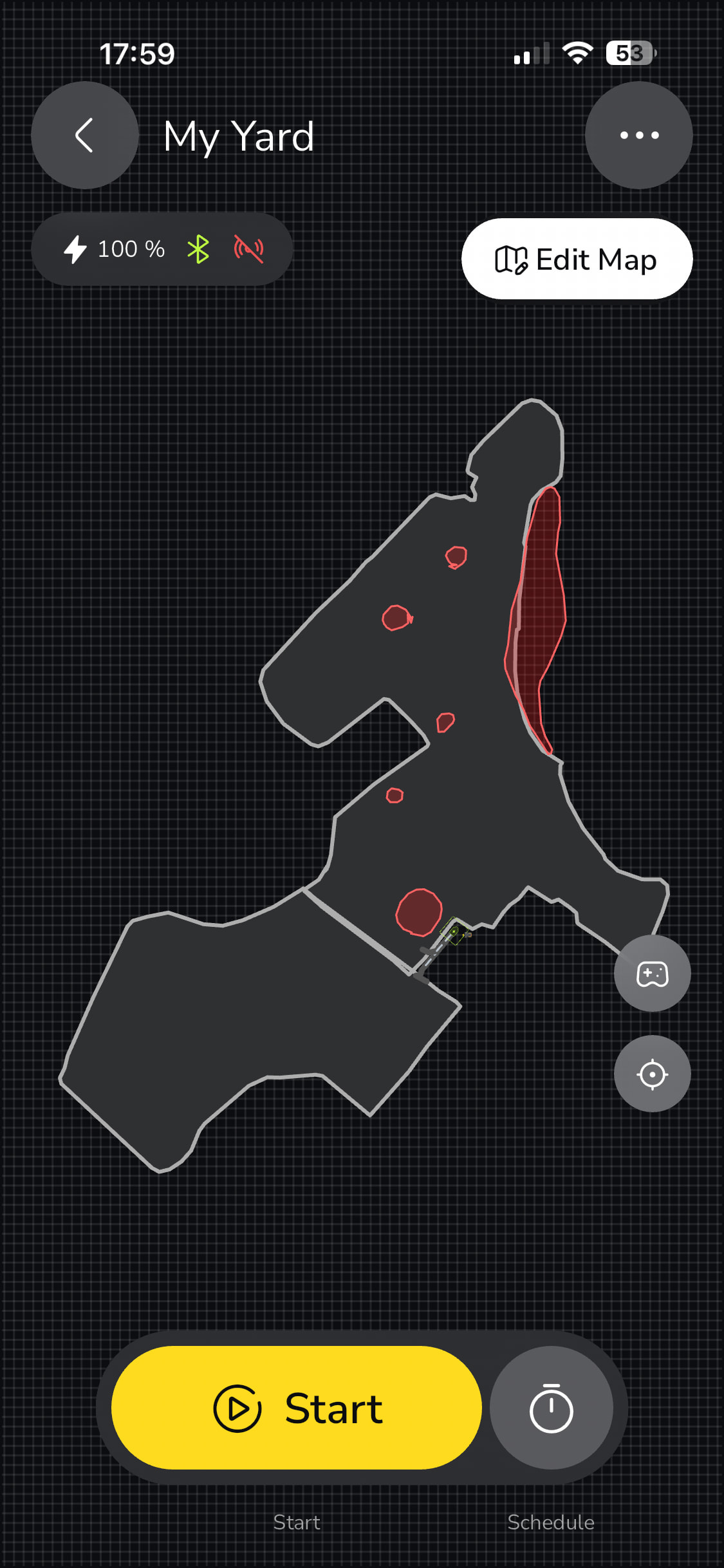Open Edit Map
The height and width of the screenshot is (1568, 724).
click(x=577, y=259)
